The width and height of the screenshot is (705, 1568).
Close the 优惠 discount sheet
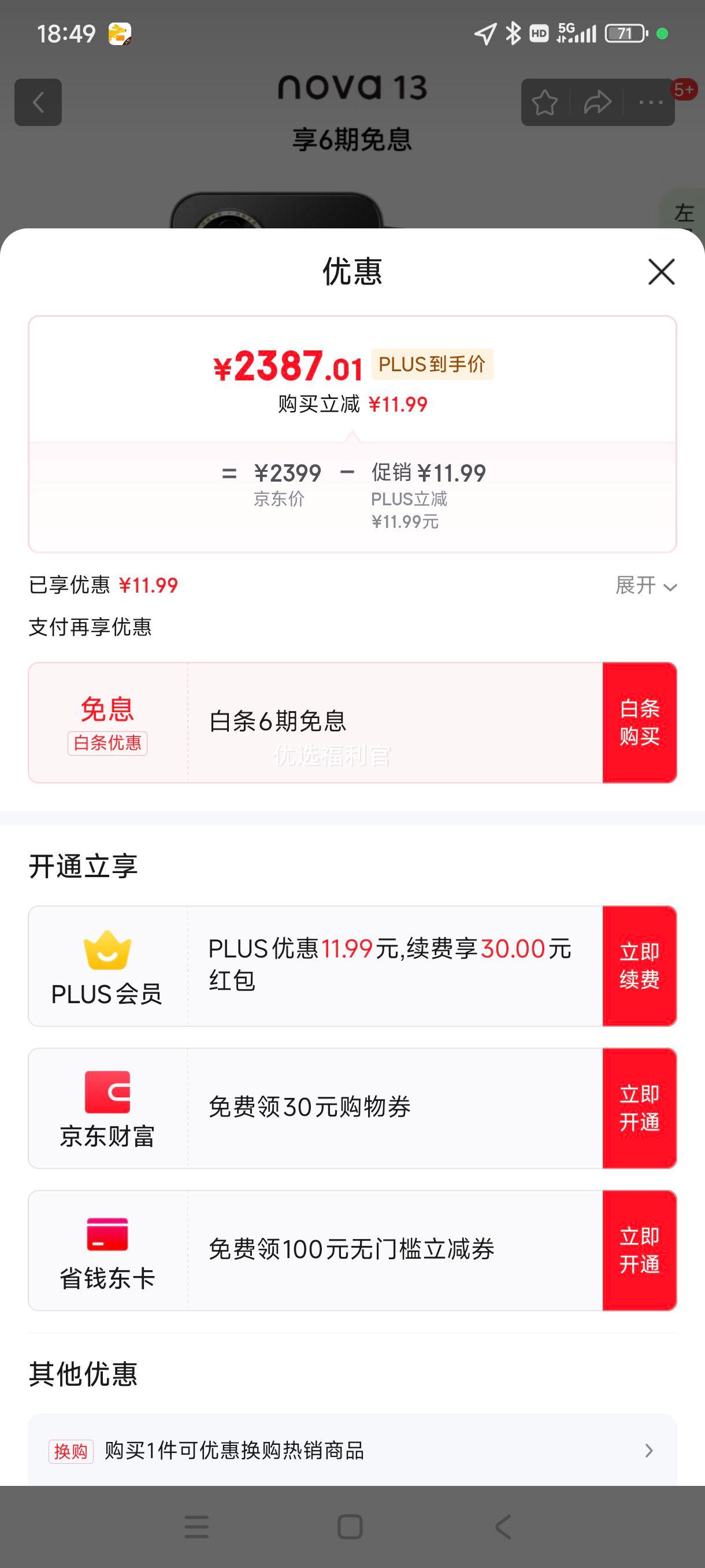[661, 272]
